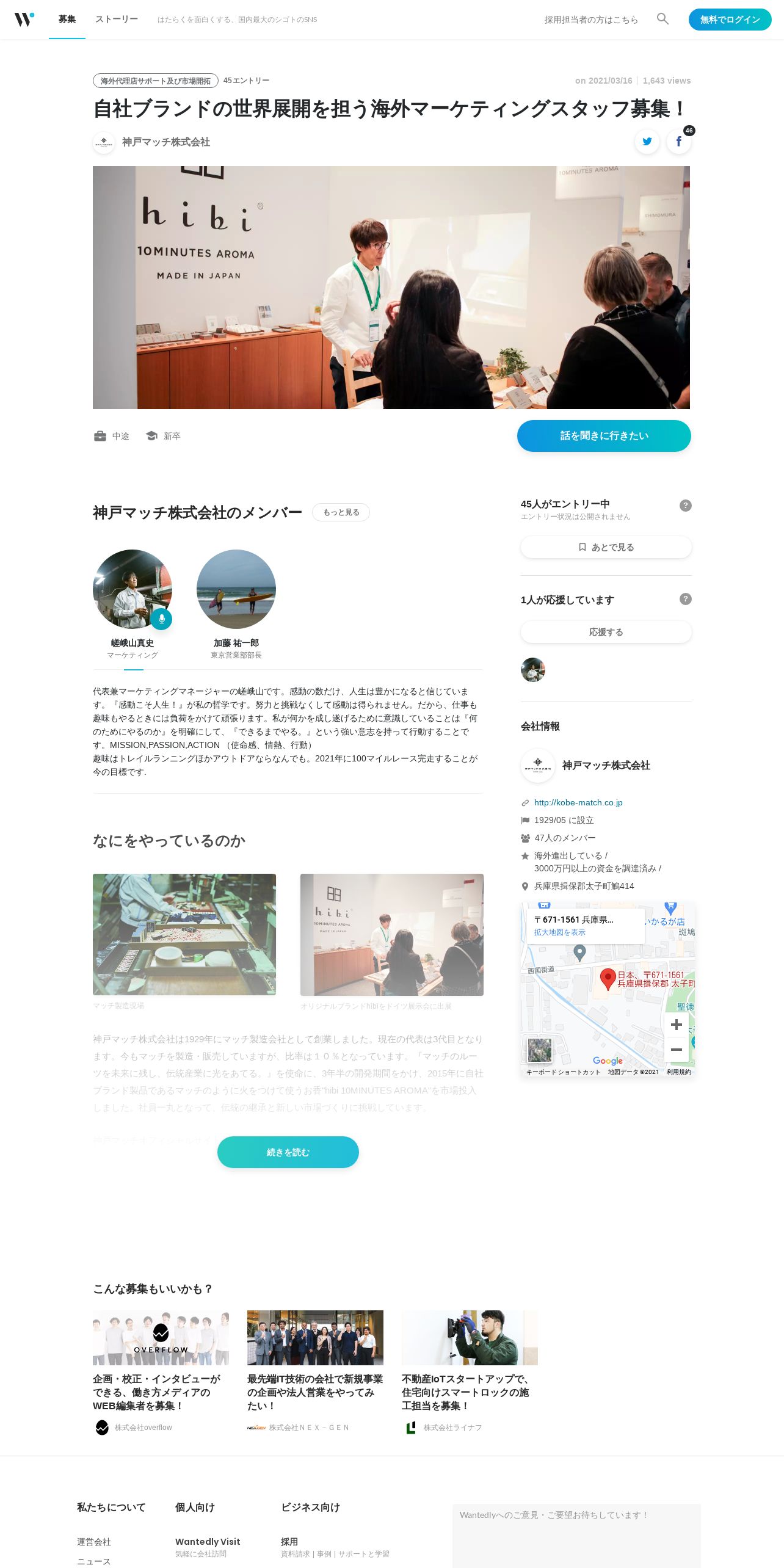Viewport: 784px width, 1568px height.
Task: Show more members with もっと見る
Action: (x=341, y=512)
